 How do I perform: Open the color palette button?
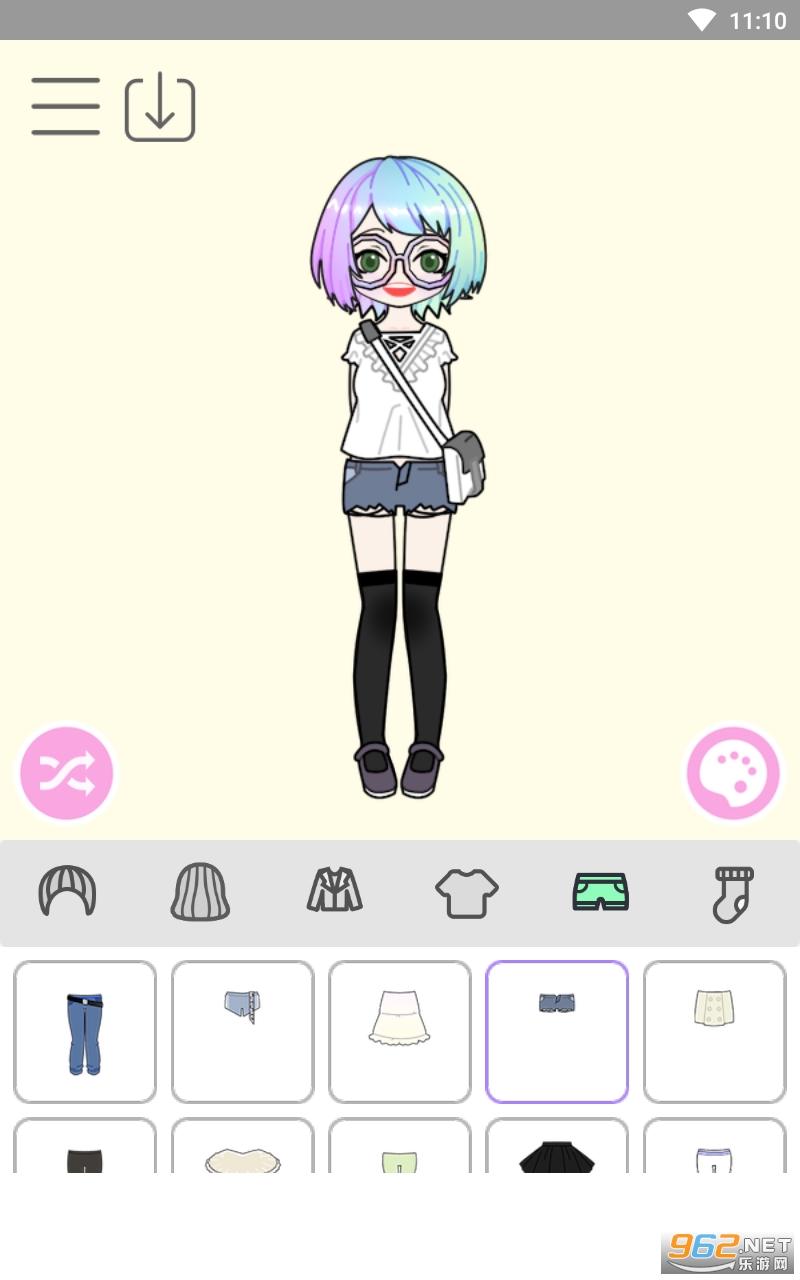(733, 773)
